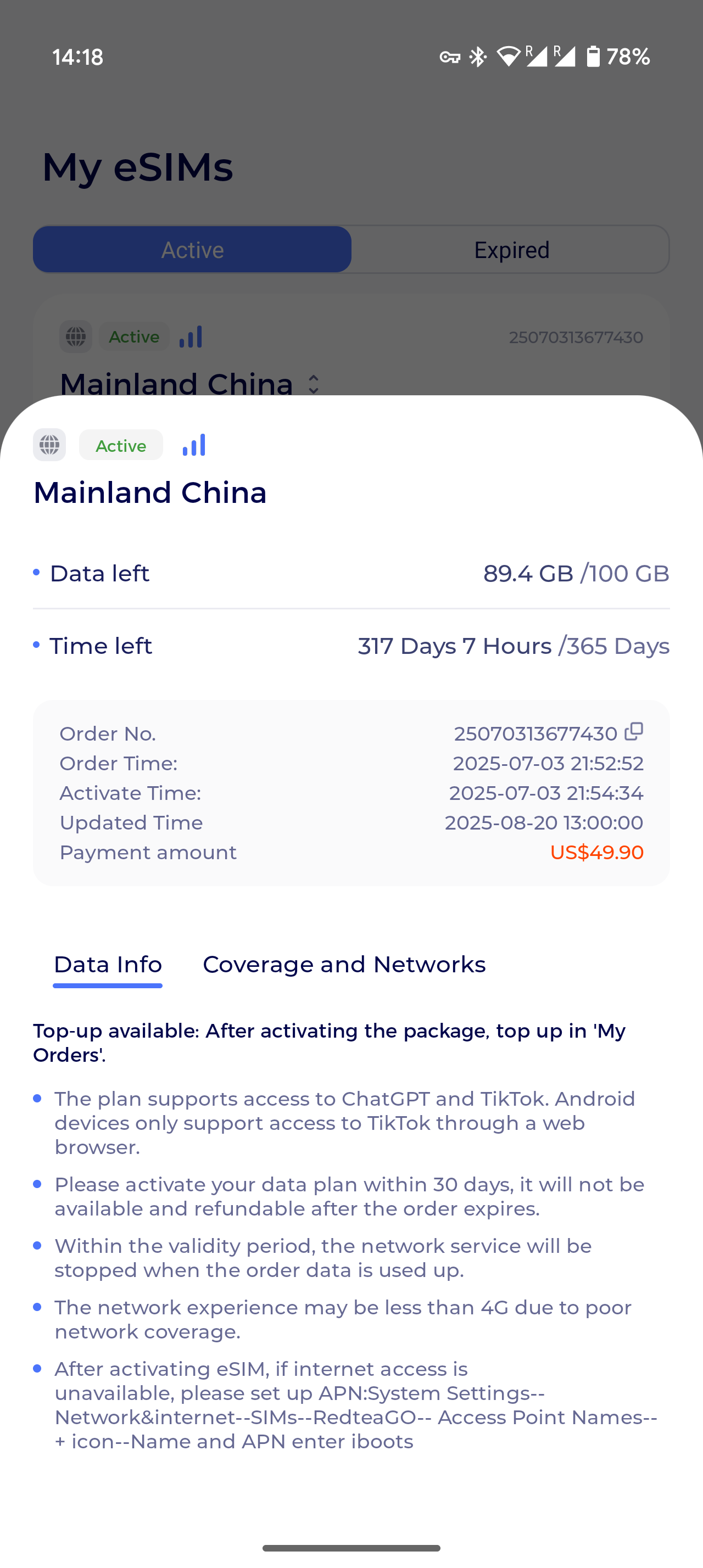Select the Data Info tab
This screenshot has width=703, height=1568.
[108, 964]
